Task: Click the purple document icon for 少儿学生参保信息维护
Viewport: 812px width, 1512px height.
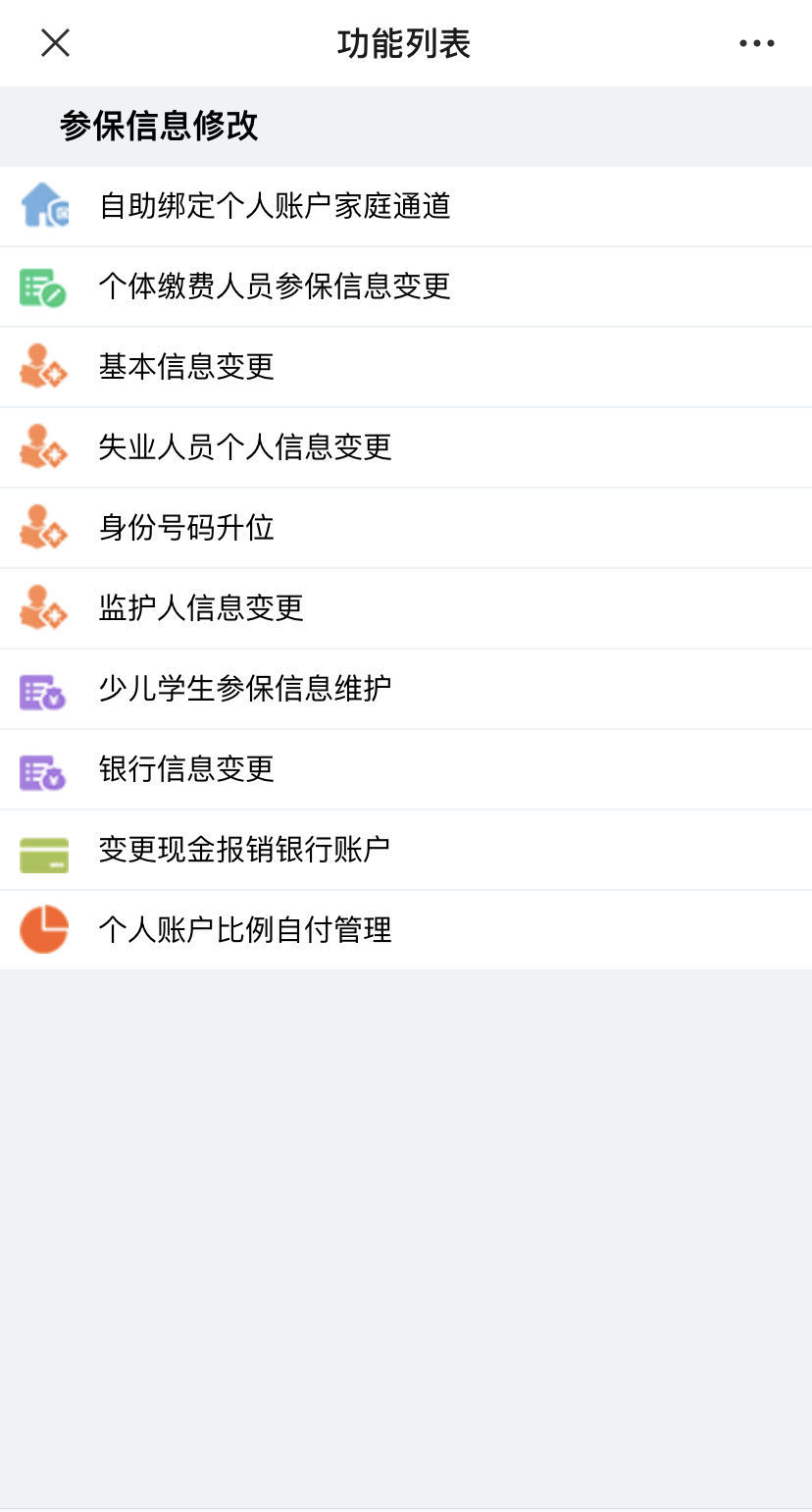Action: (42, 688)
